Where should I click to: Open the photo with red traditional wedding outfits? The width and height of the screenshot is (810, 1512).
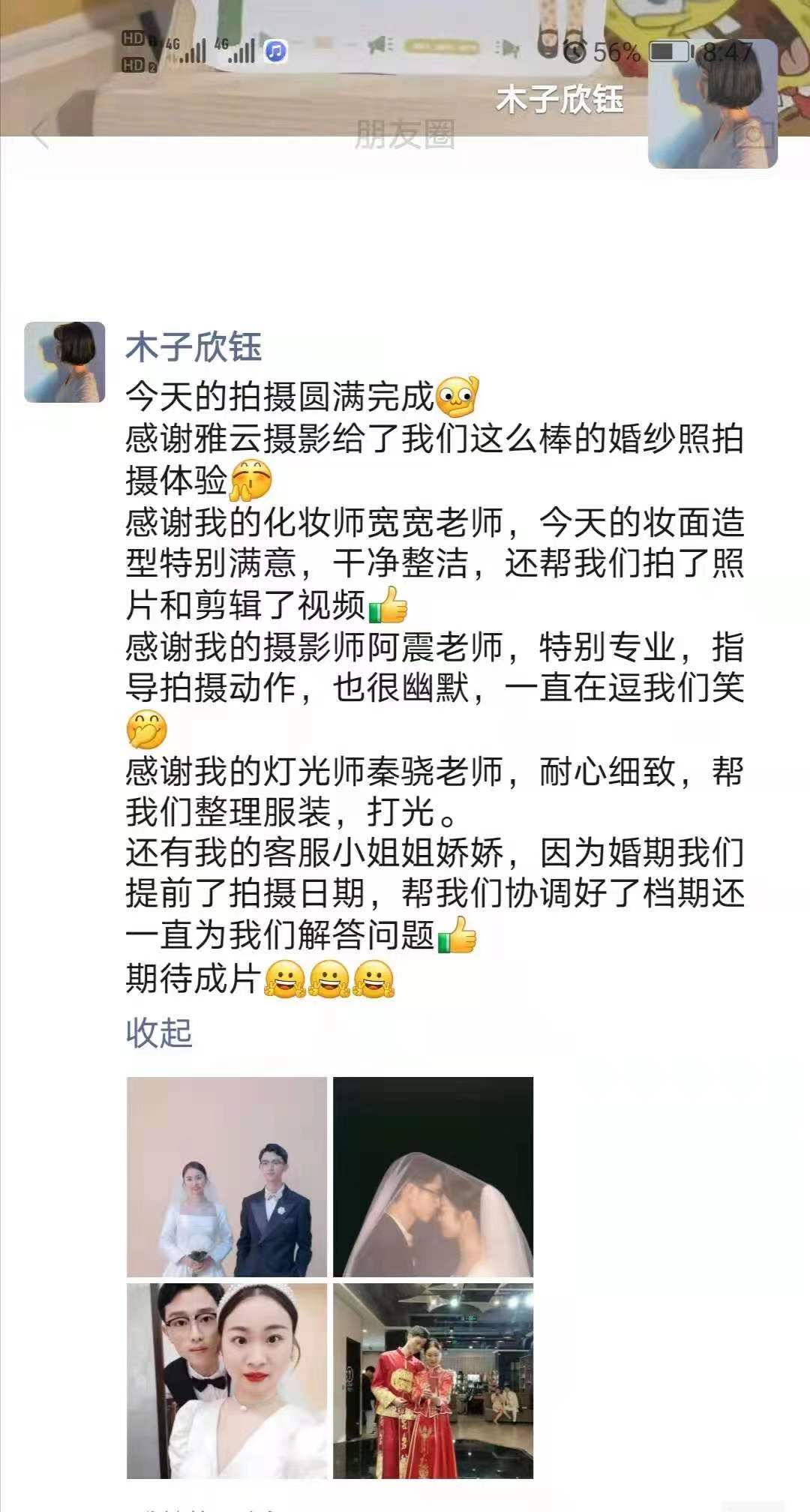(433, 1381)
